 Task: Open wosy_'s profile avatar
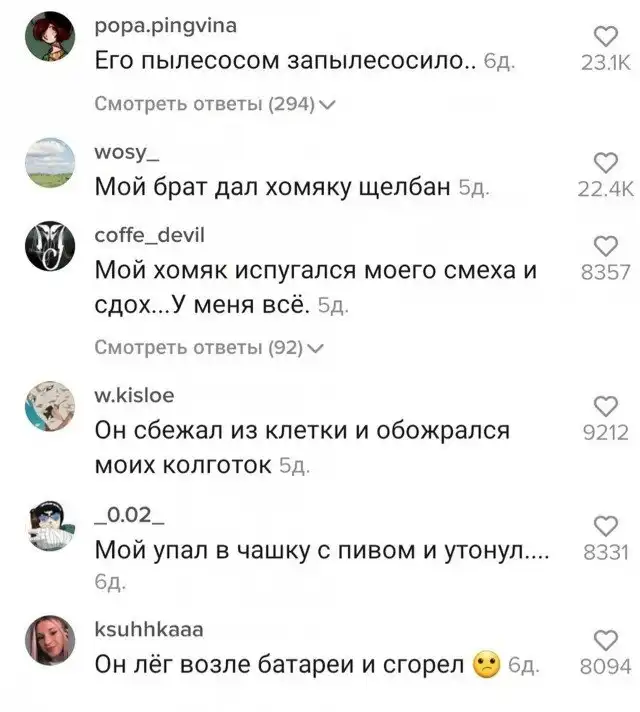(49, 163)
